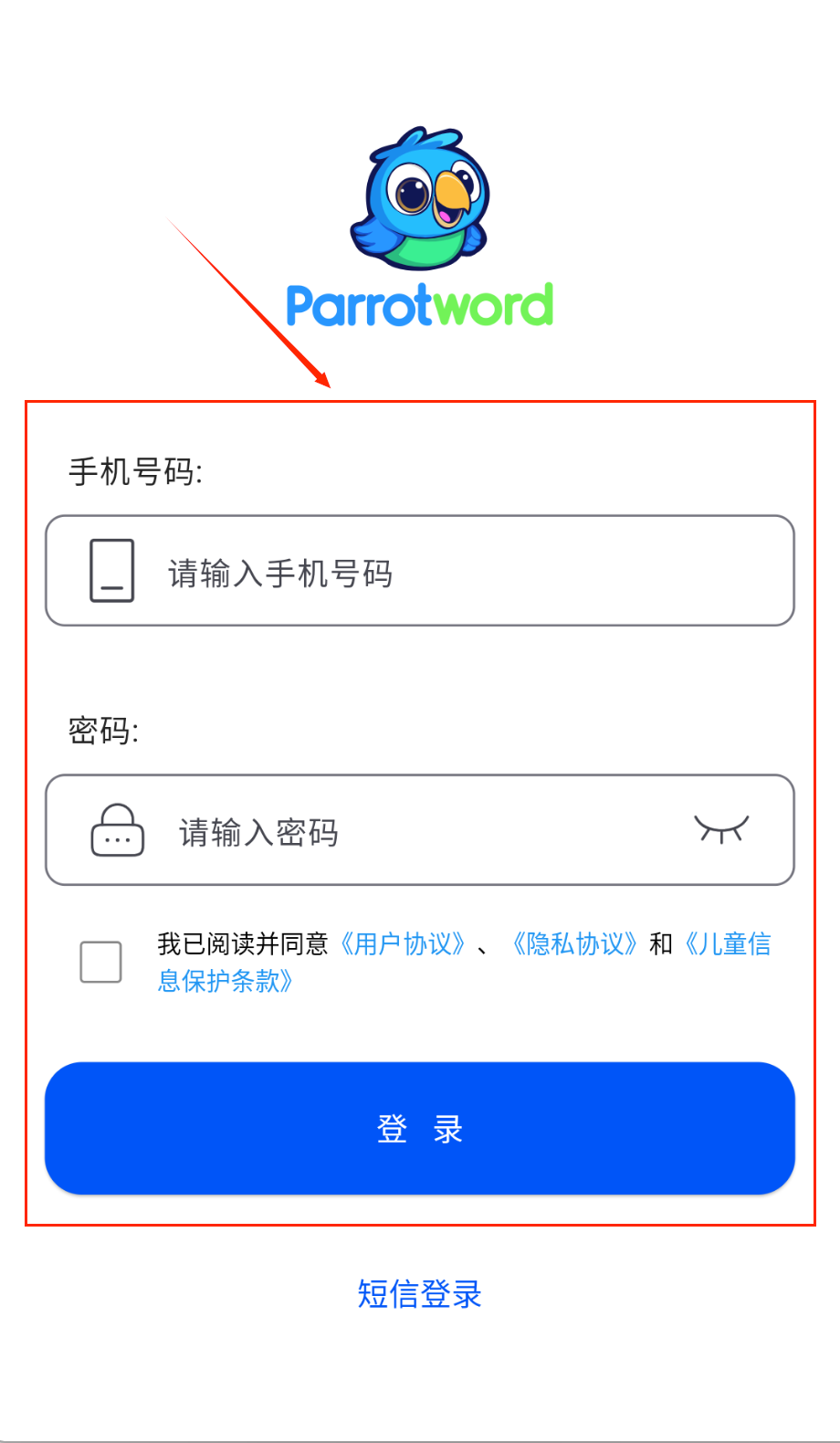Check the agreement consent checkbox
This screenshot has height=1443, width=840.
(101, 962)
